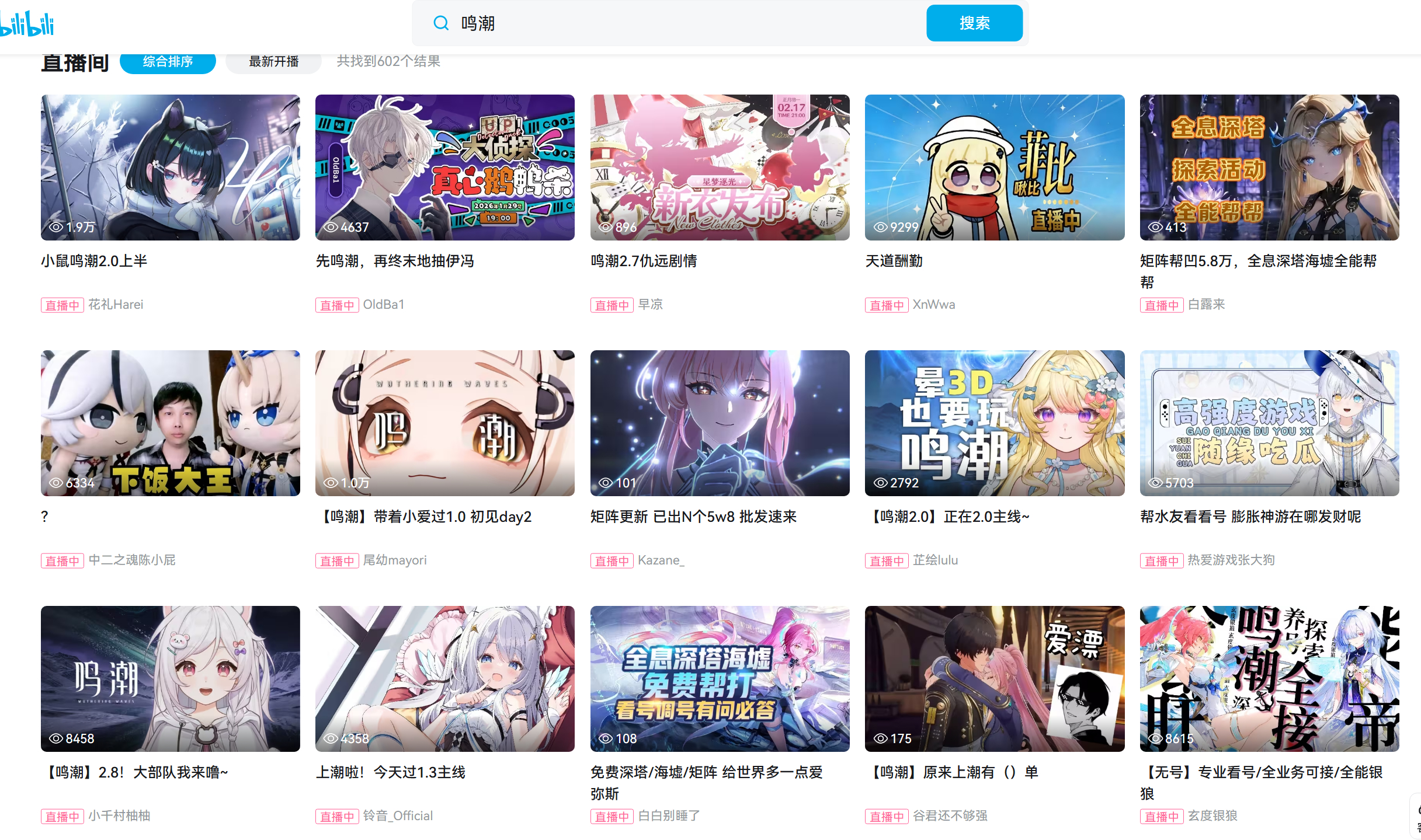The height and width of the screenshot is (840, 1421).
Task: Open the bilibili logo home link
Action: pos(27,24)
